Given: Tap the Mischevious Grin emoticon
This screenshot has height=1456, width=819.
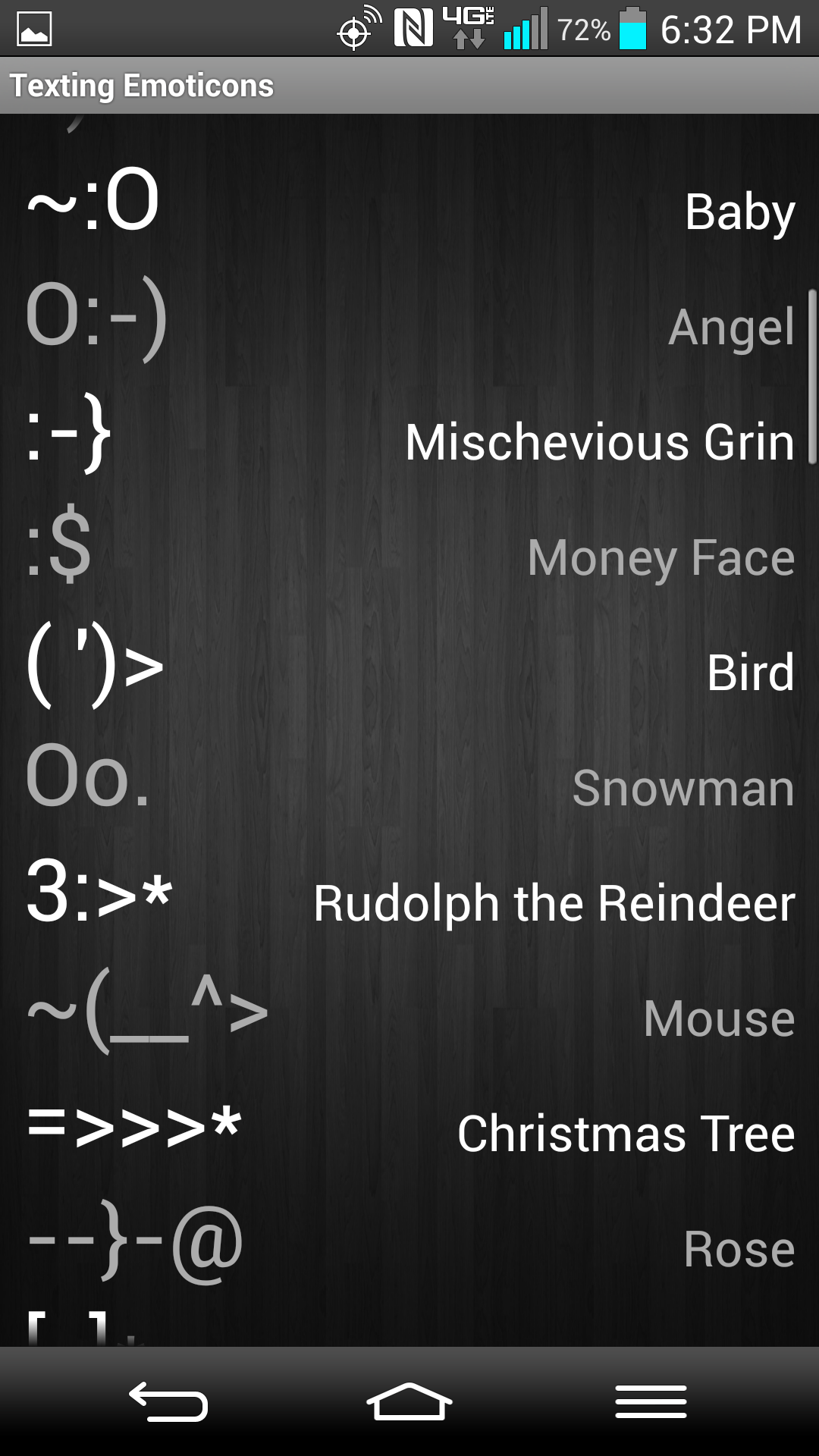Looking at the screenshot, I should 409,440.
